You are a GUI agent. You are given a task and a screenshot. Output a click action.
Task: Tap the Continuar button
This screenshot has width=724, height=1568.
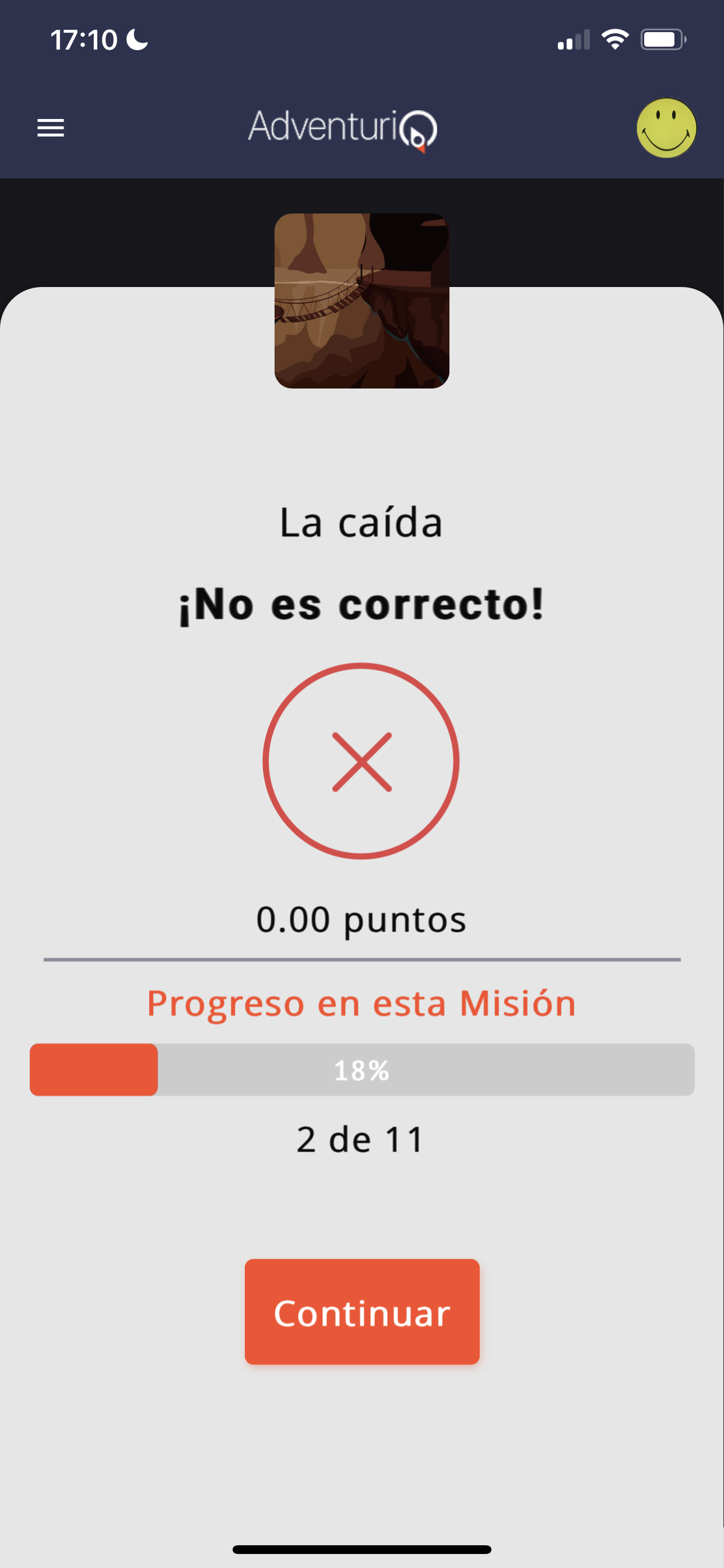362,1312
